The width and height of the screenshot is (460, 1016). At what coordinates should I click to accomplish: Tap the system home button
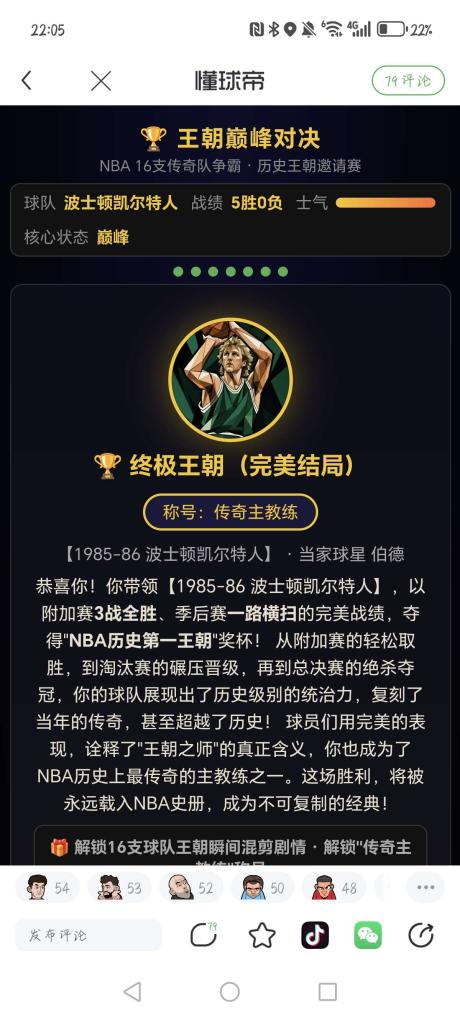(x=230, y=991)
